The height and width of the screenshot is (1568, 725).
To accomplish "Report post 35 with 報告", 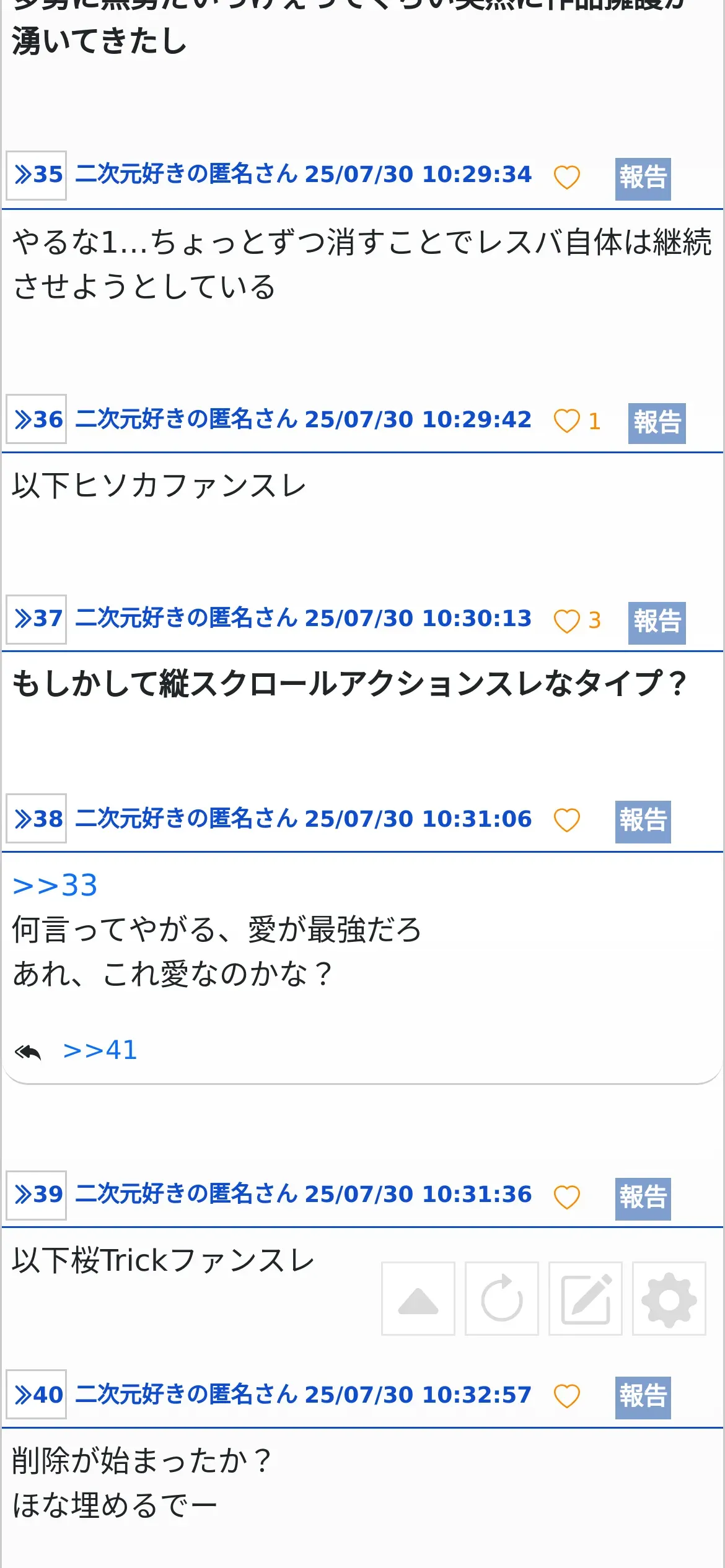I will (643, 178).
